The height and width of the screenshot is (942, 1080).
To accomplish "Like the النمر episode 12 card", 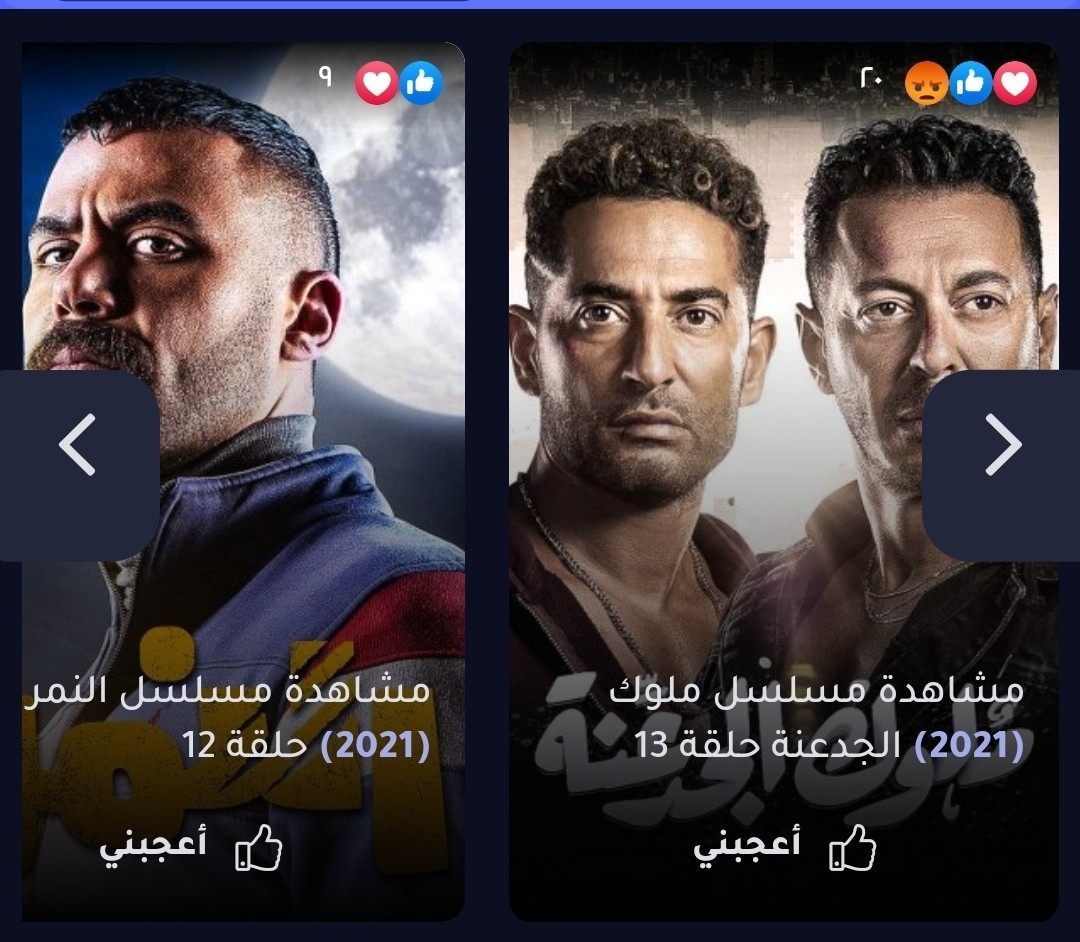I will tap(192, 849).
